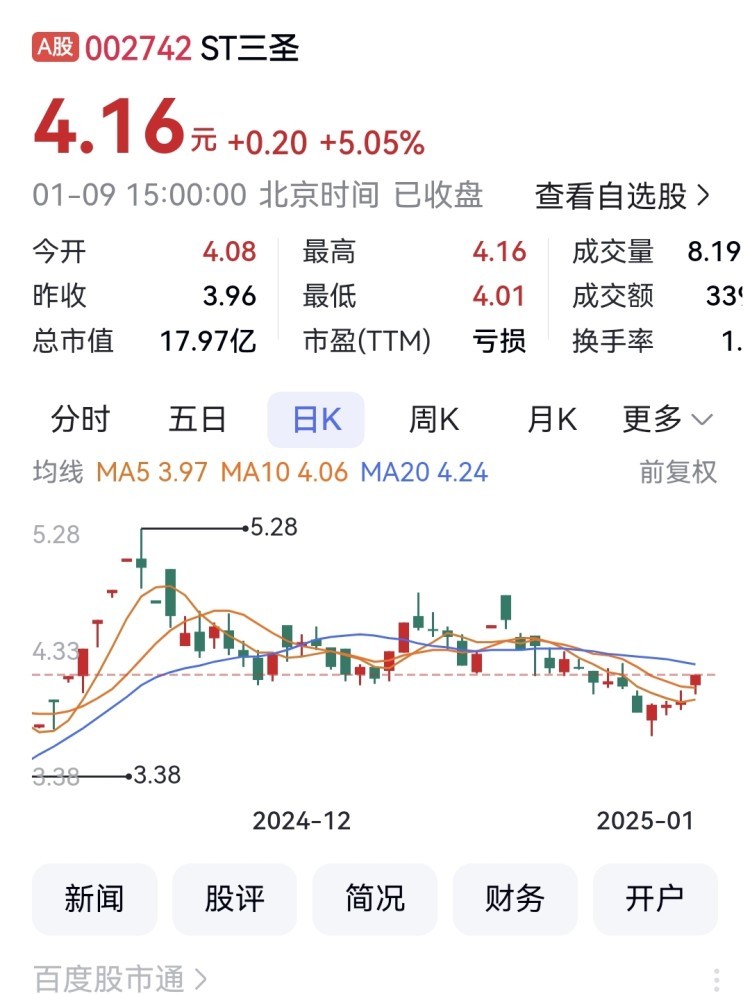Select the 日K chart tab
This screenshot has width=750, height=994.
coord(316,420)
